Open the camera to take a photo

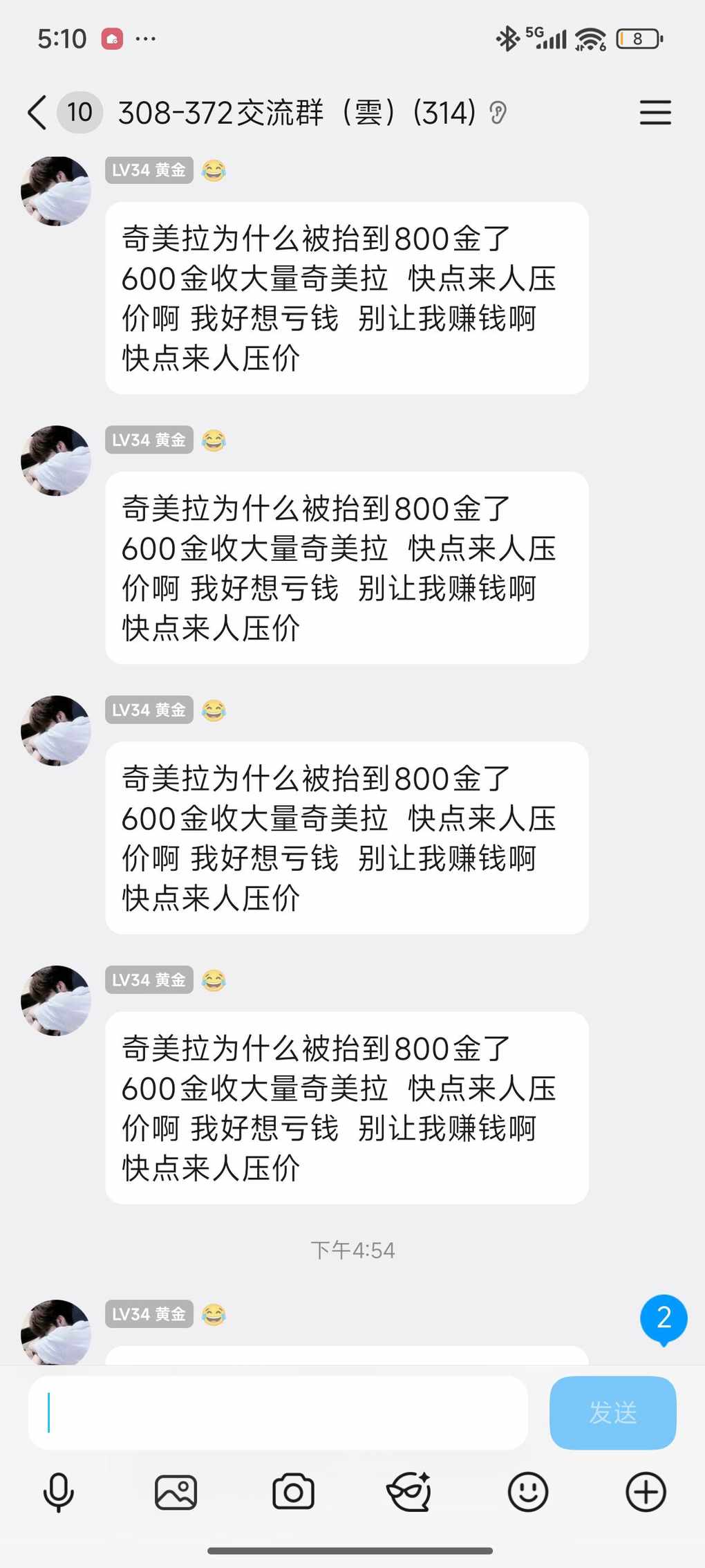click(293, 1492)
